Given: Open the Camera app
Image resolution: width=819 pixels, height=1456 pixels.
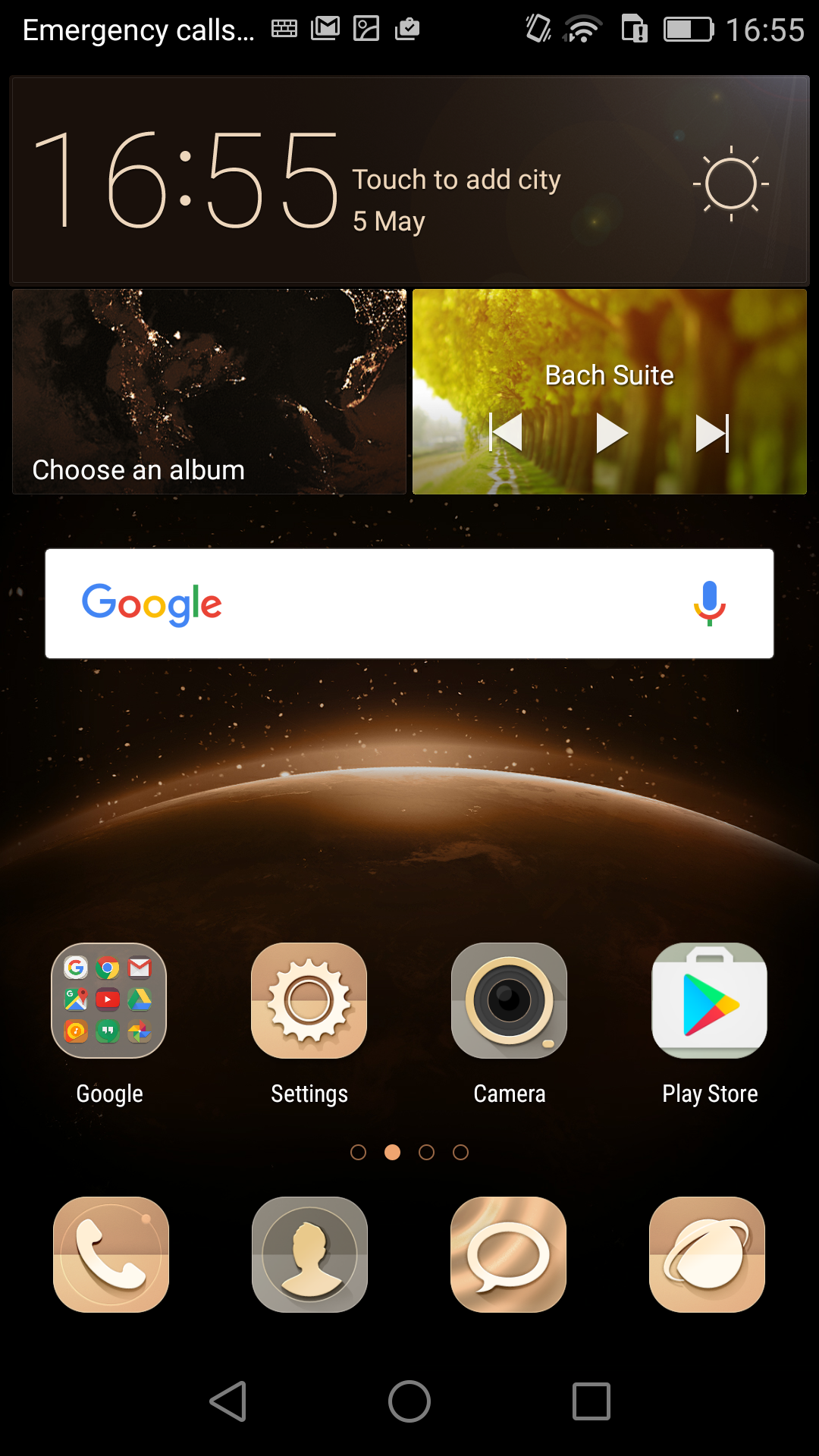Looking at the screenshot, I should [509, 1001].
